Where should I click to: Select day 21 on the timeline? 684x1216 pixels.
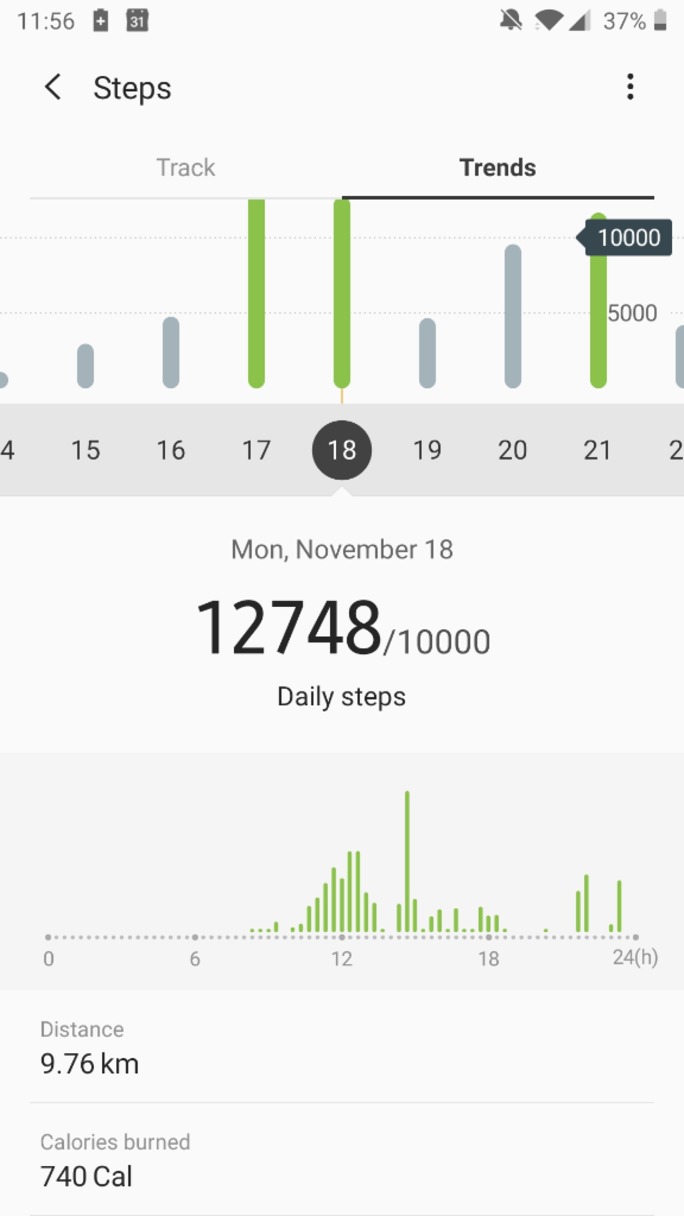pyautogui.click(x=598, y=450)
